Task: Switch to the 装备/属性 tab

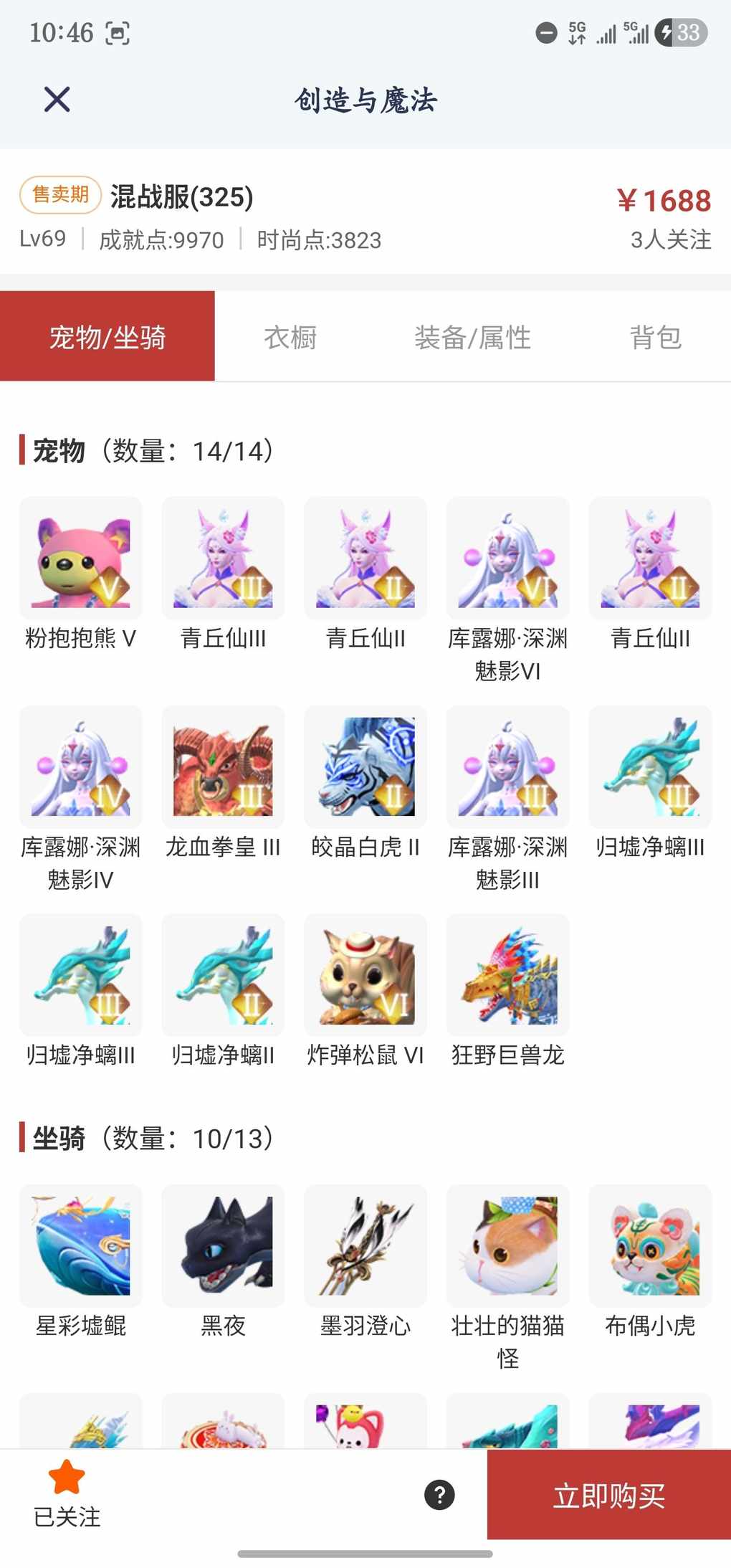Action: coord(472,337)
